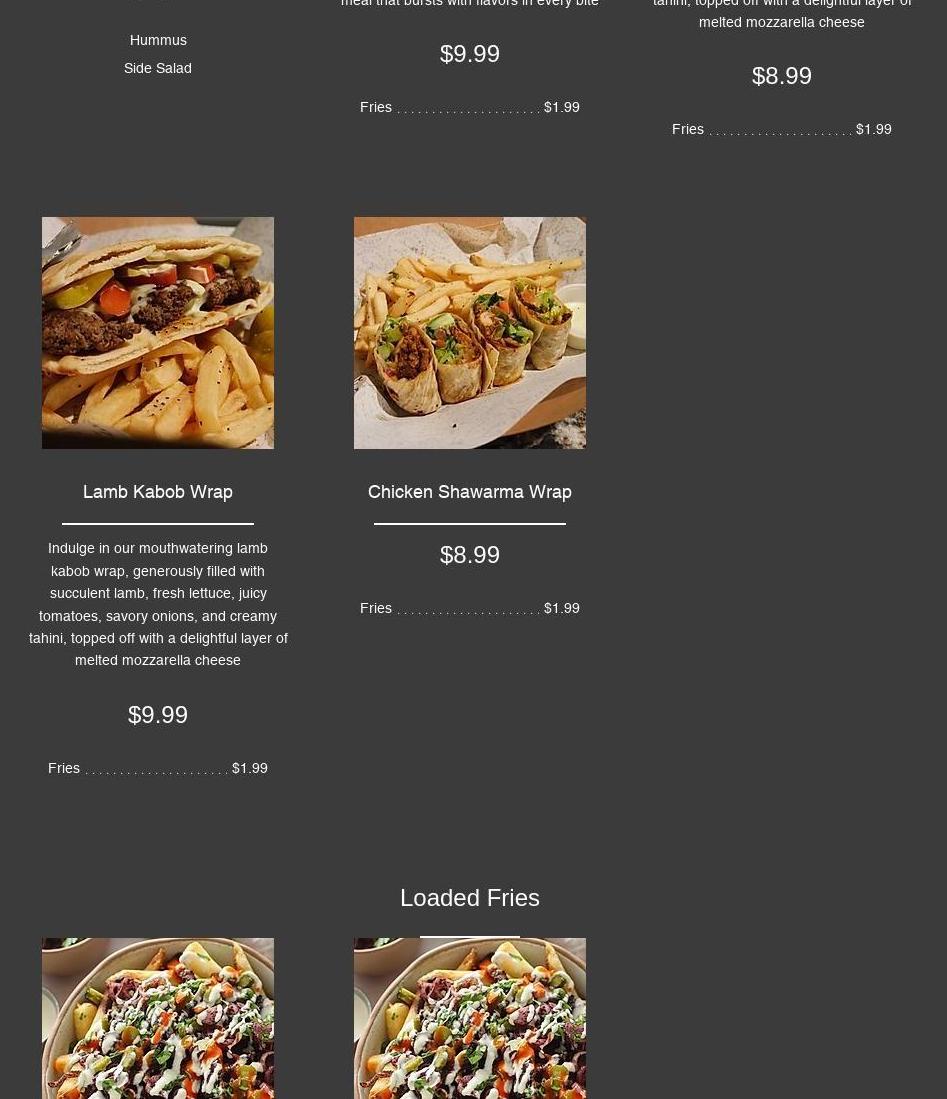Select the Chicken Shawarma Wrap title

point(470,492)
